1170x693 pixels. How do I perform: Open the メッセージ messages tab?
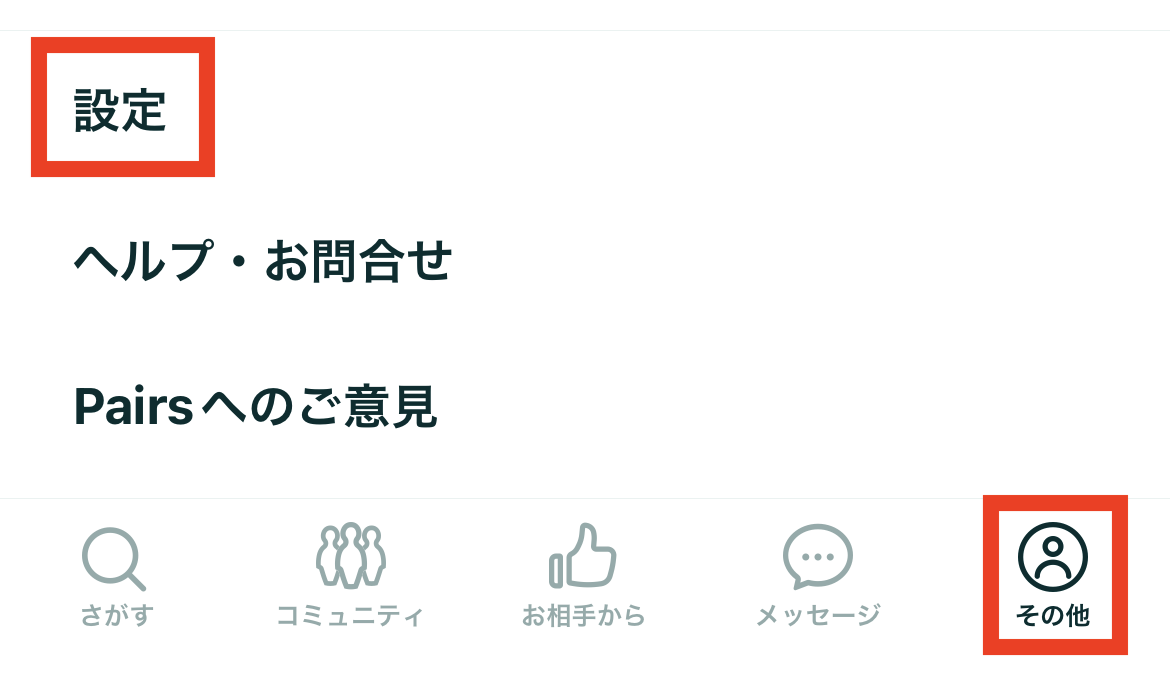(x=818, y=577)
